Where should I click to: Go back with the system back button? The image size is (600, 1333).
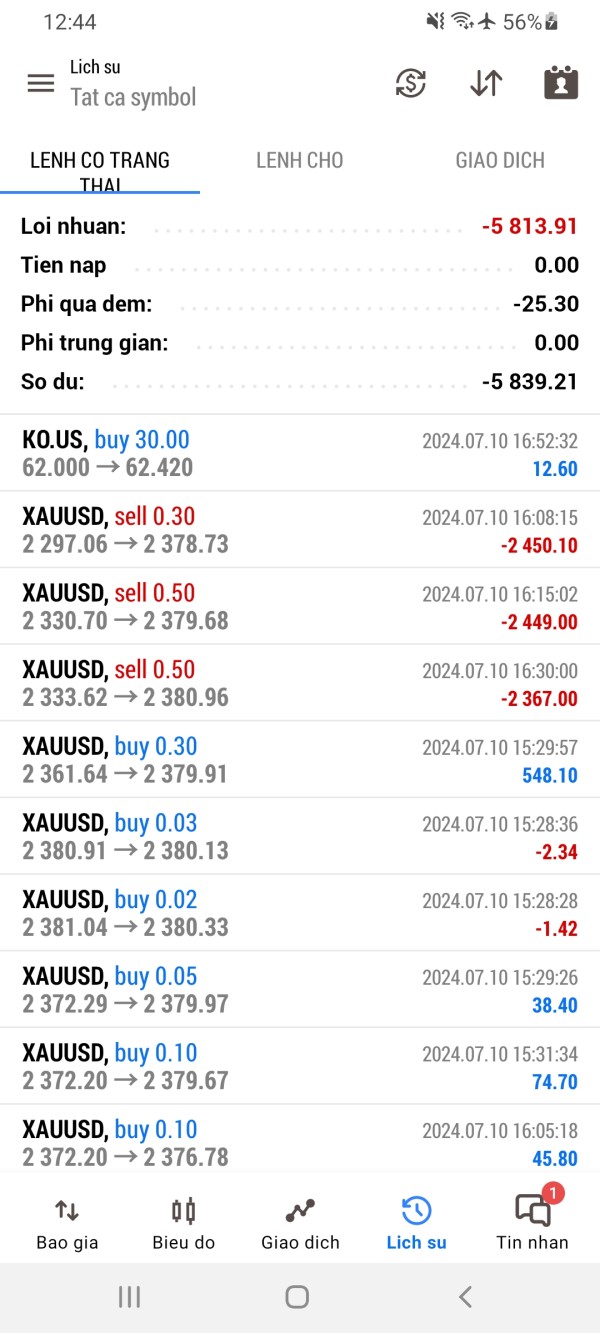pyautogui.click(x=465, y=1297)
